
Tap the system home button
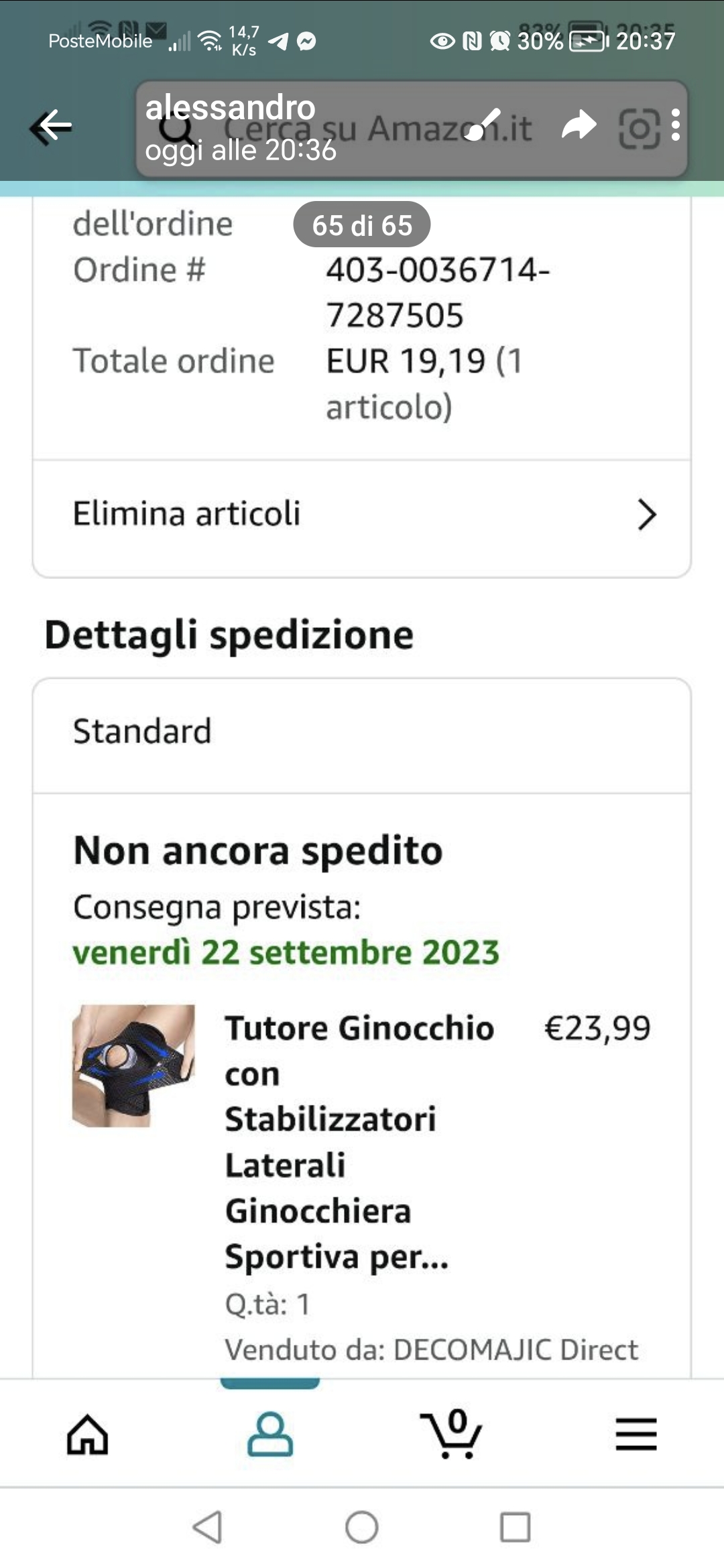[x=362, y=1527]
